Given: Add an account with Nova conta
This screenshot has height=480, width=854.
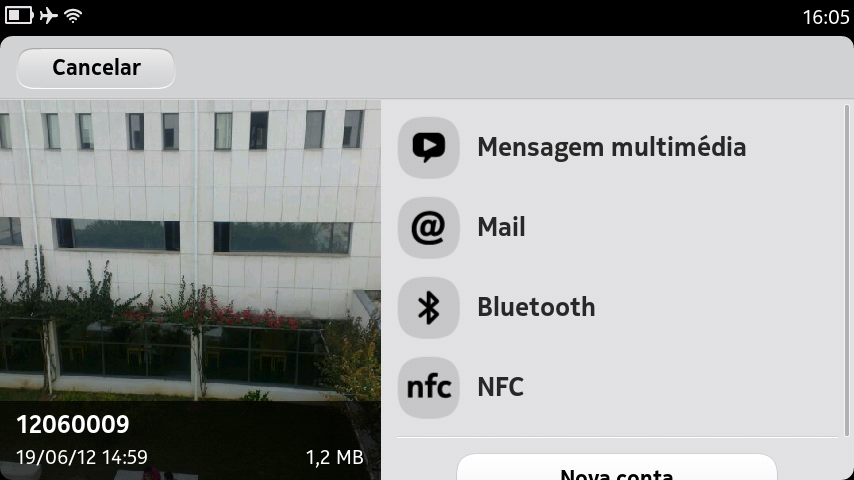Looking at the screenshot, I should tap(616, 470).
